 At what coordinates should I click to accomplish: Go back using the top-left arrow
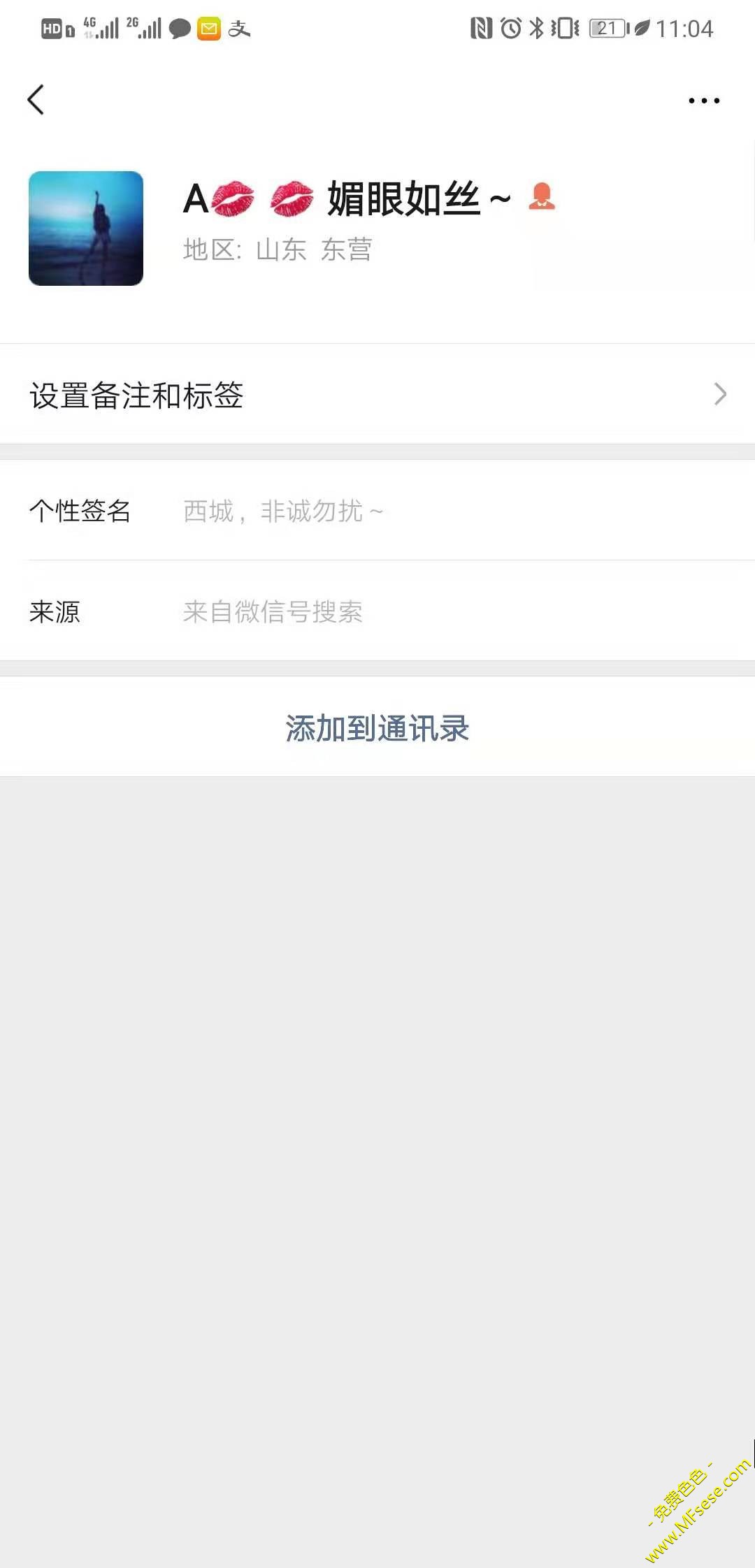[x=36, y=100]
